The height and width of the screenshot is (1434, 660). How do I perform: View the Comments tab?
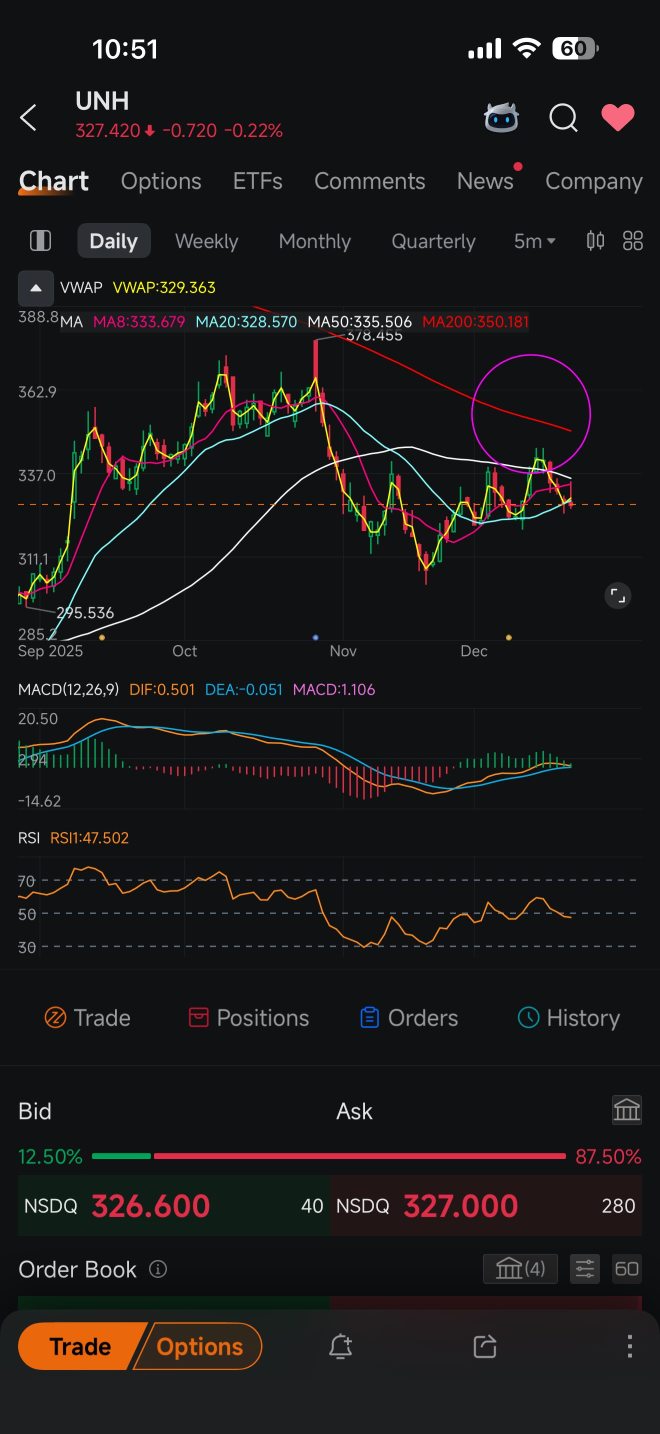pos(370,181)
